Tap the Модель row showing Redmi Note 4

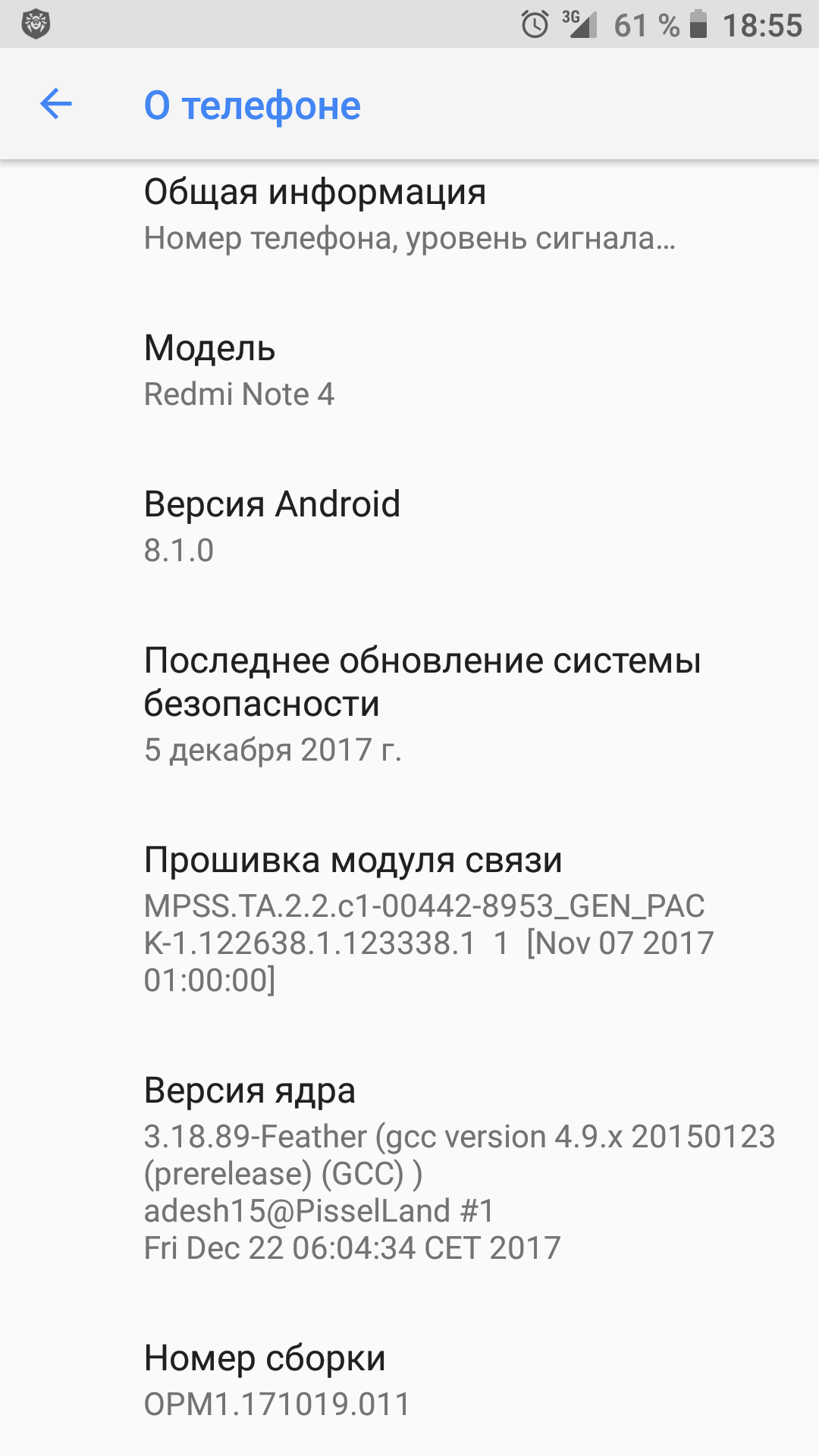click(x=409, y=372)
